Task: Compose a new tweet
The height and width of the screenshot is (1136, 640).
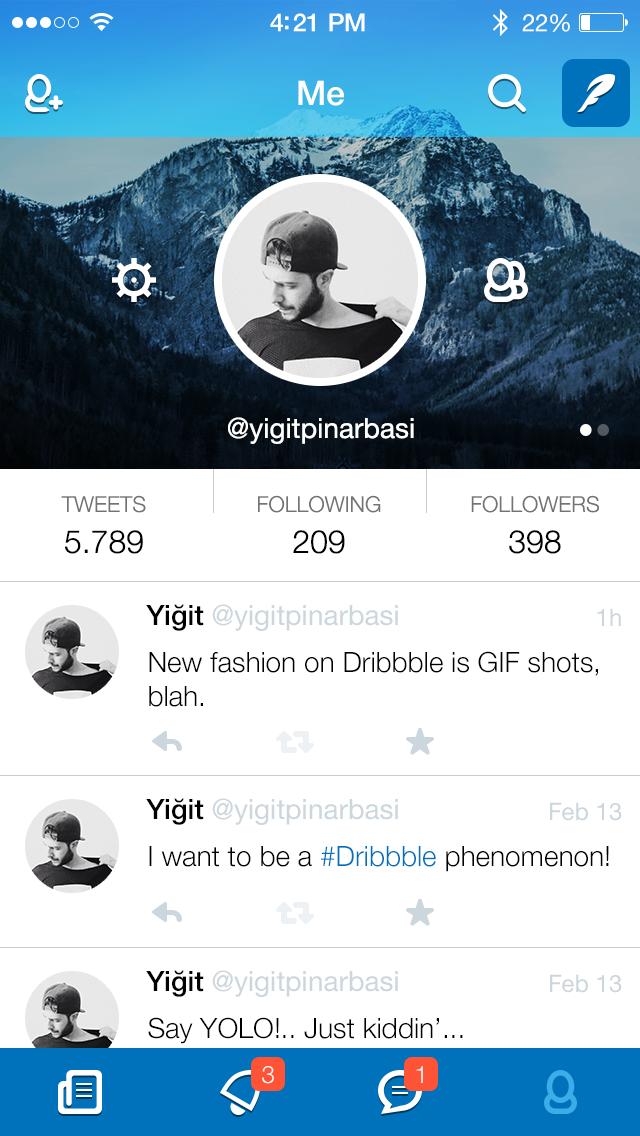Action: tap(594, 94)
